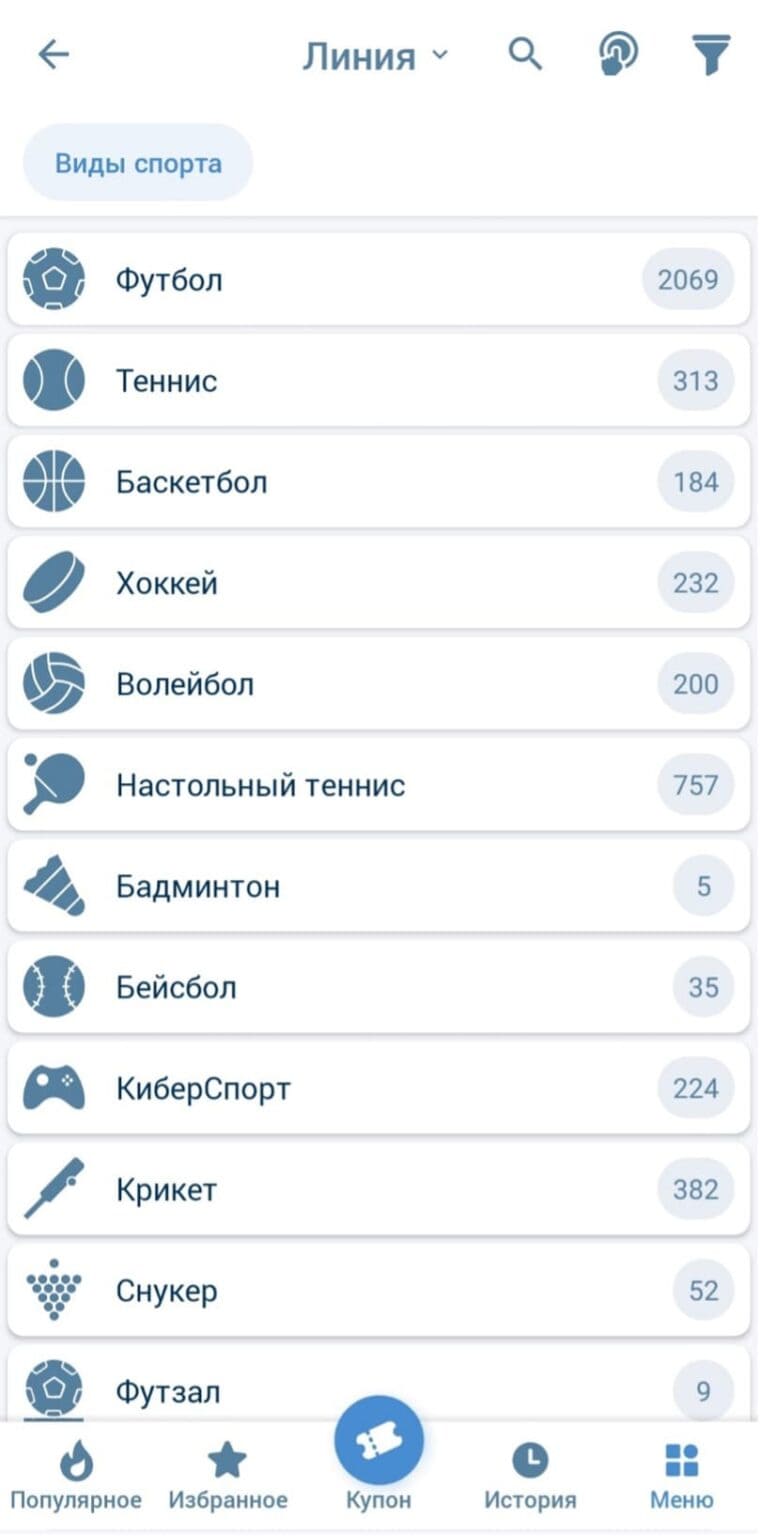Open search from the top bar
760x1536 pixels.
click(525, 55)
